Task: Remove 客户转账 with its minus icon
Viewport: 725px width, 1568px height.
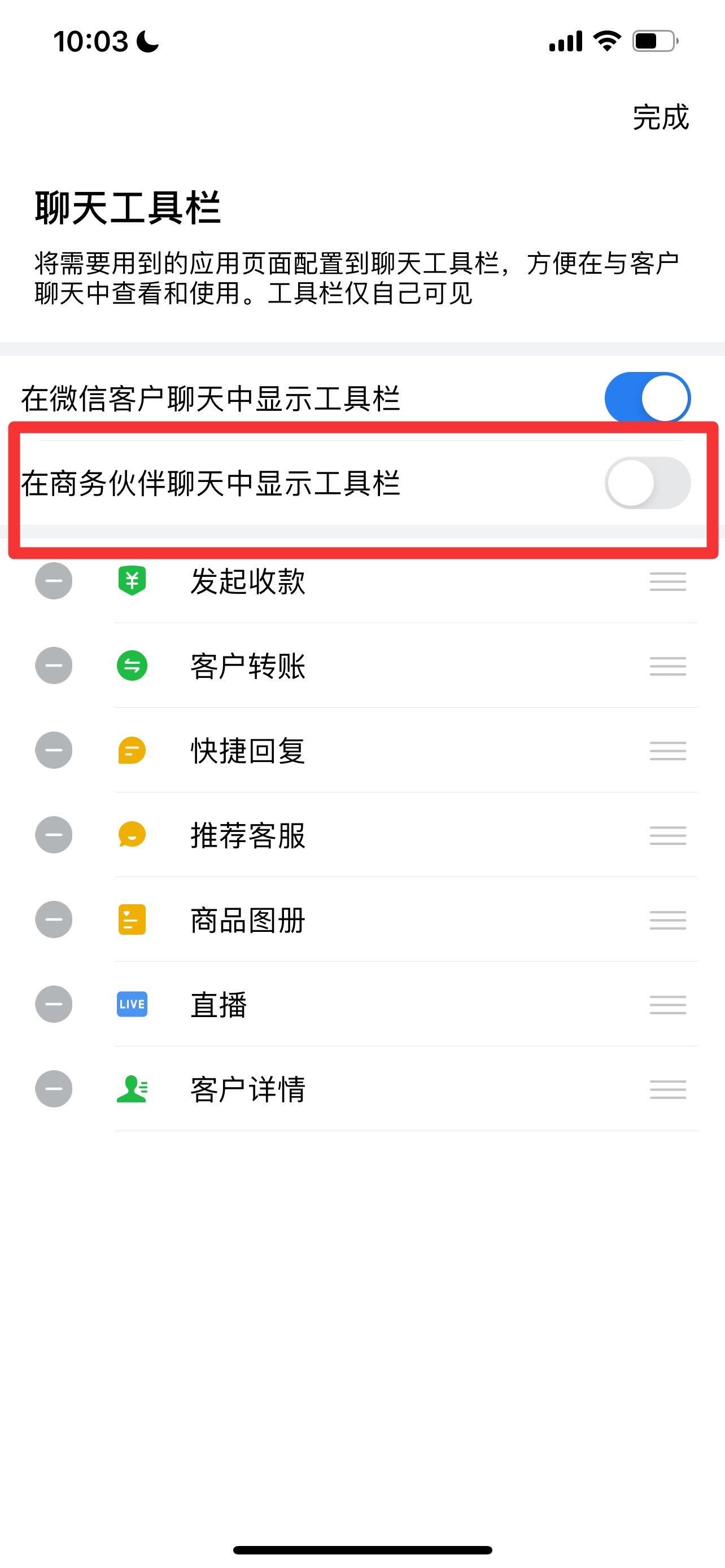Action: point(54,665)
